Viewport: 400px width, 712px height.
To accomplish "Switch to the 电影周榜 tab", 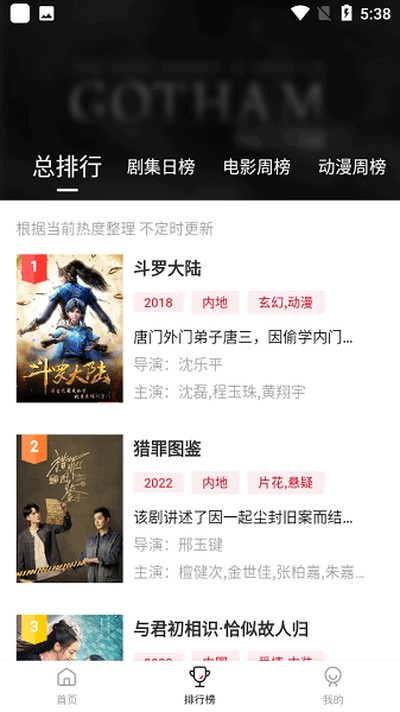I will [x=257, y=167].
